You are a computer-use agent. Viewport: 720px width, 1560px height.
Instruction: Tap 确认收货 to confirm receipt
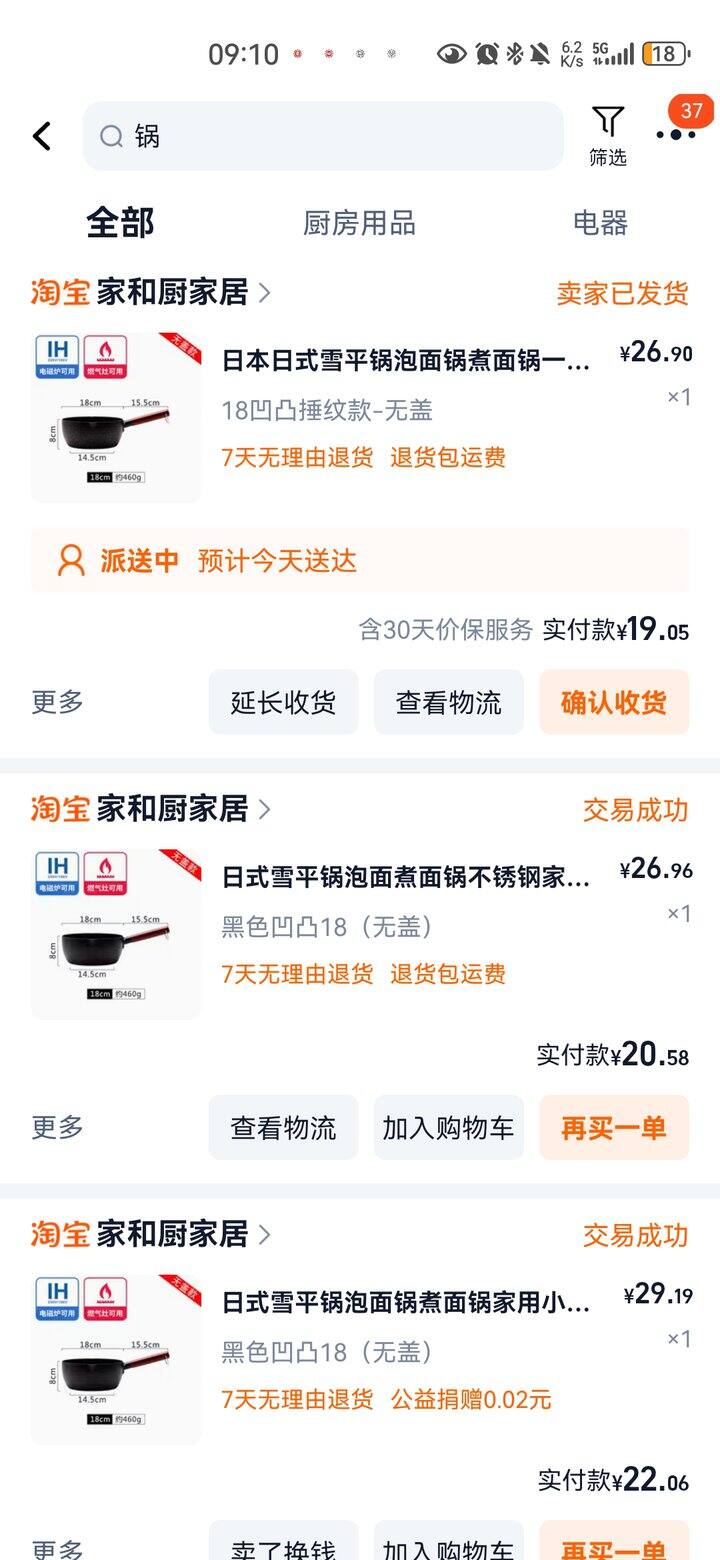(x=613, y=702)
